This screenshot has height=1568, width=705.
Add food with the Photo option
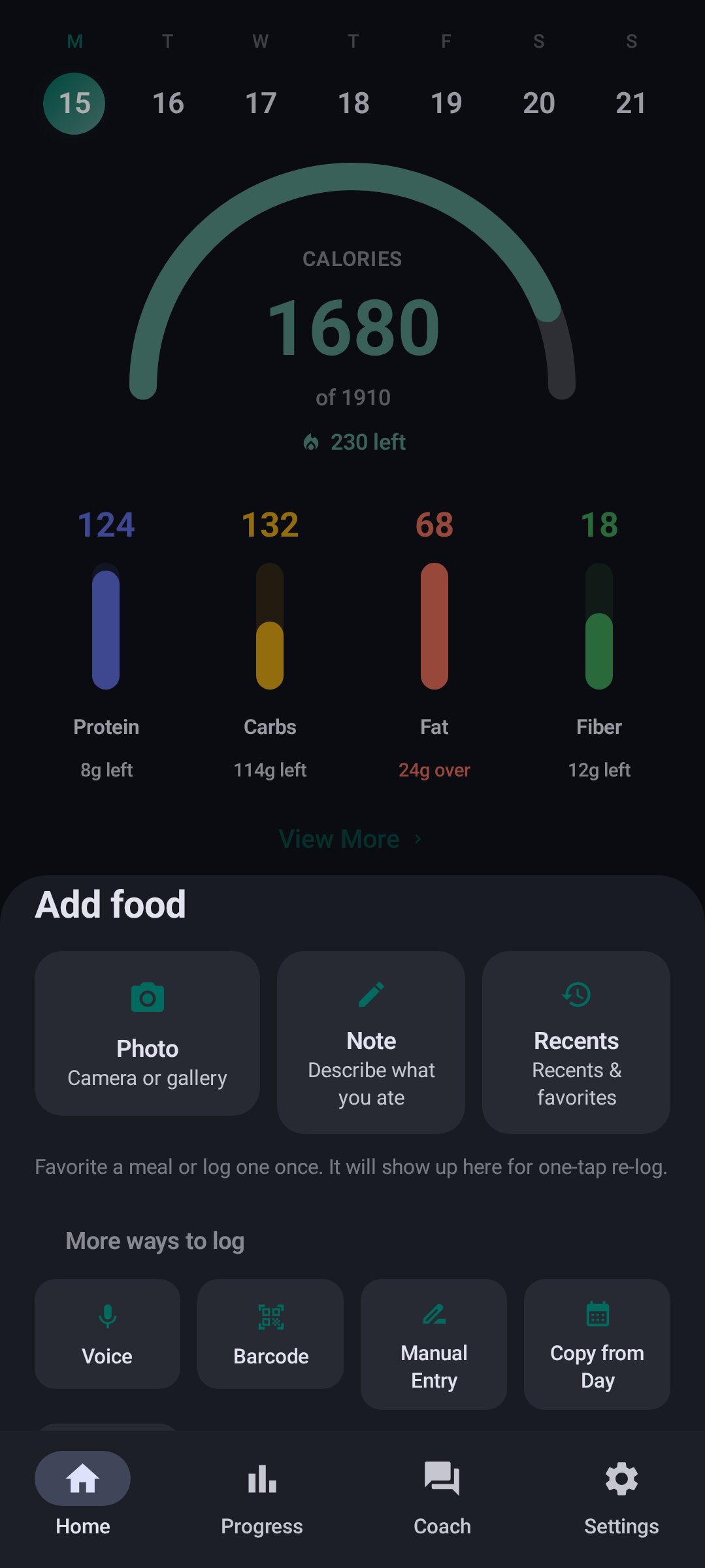147,1033
